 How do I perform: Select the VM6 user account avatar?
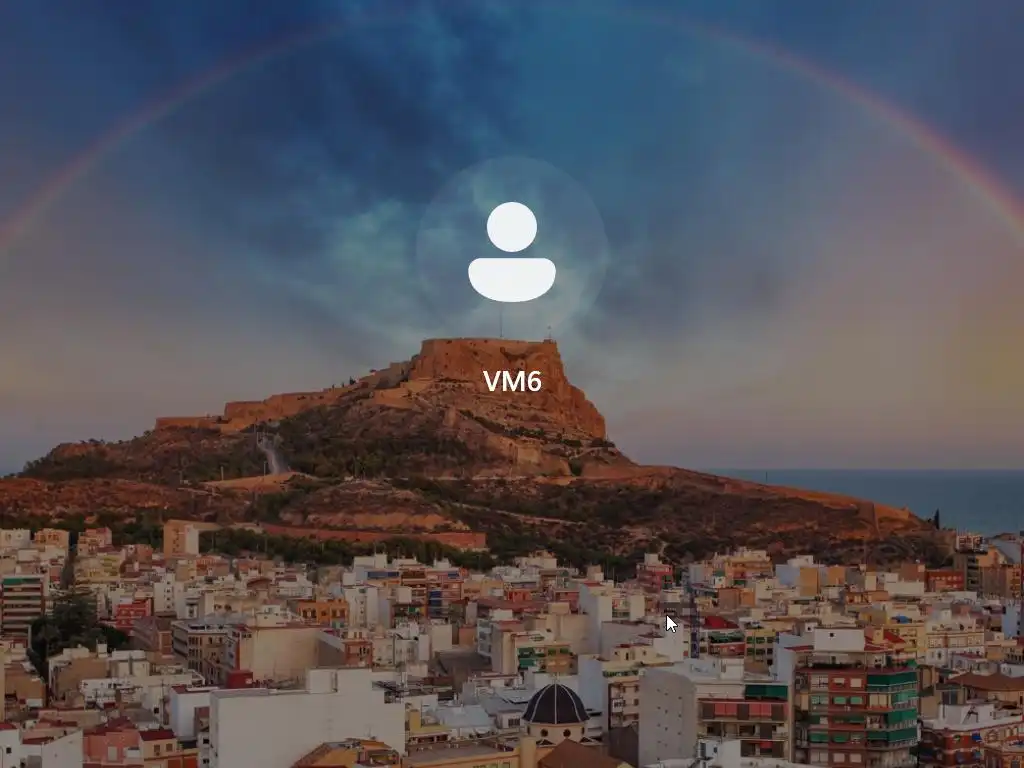tap(512, 251)
